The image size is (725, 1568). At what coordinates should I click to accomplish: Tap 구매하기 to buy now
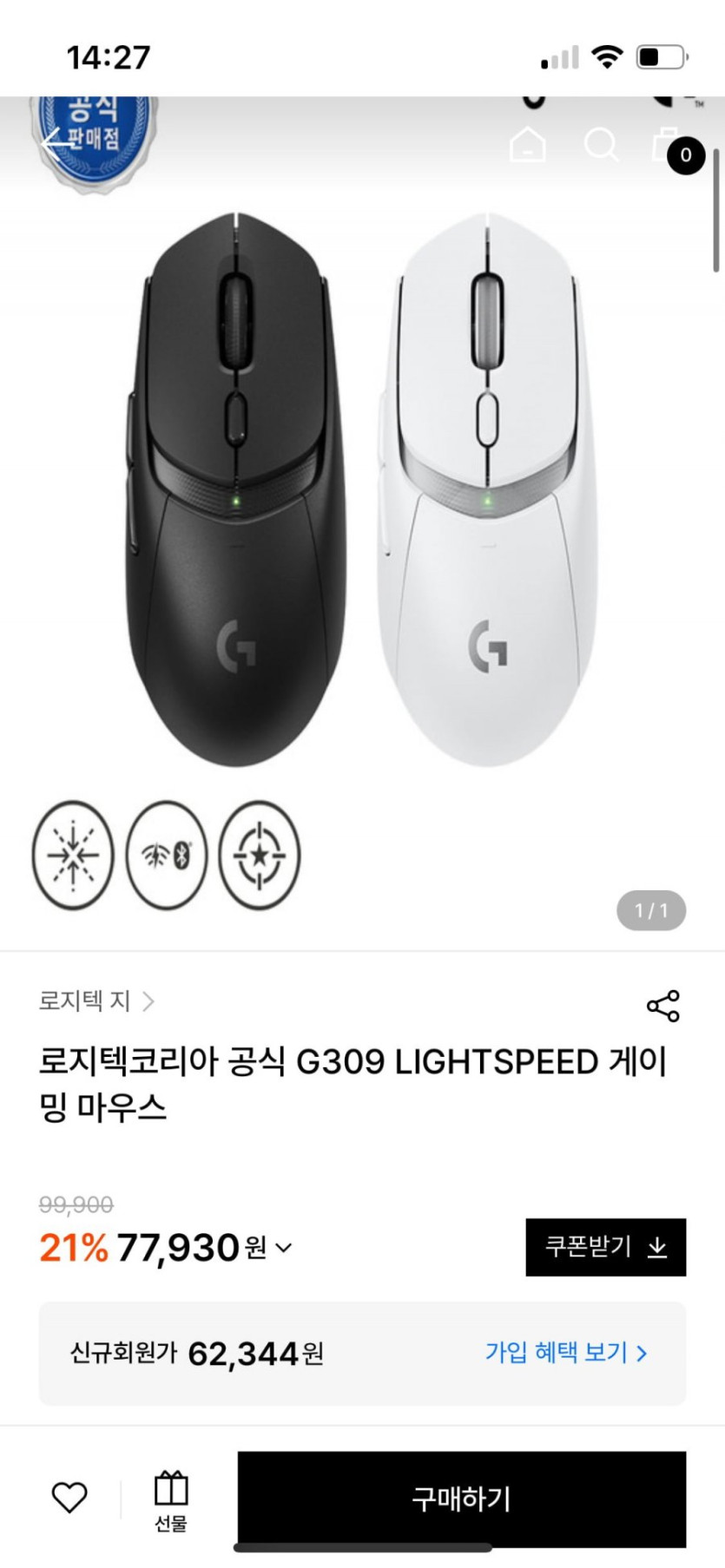[461, 1499]
